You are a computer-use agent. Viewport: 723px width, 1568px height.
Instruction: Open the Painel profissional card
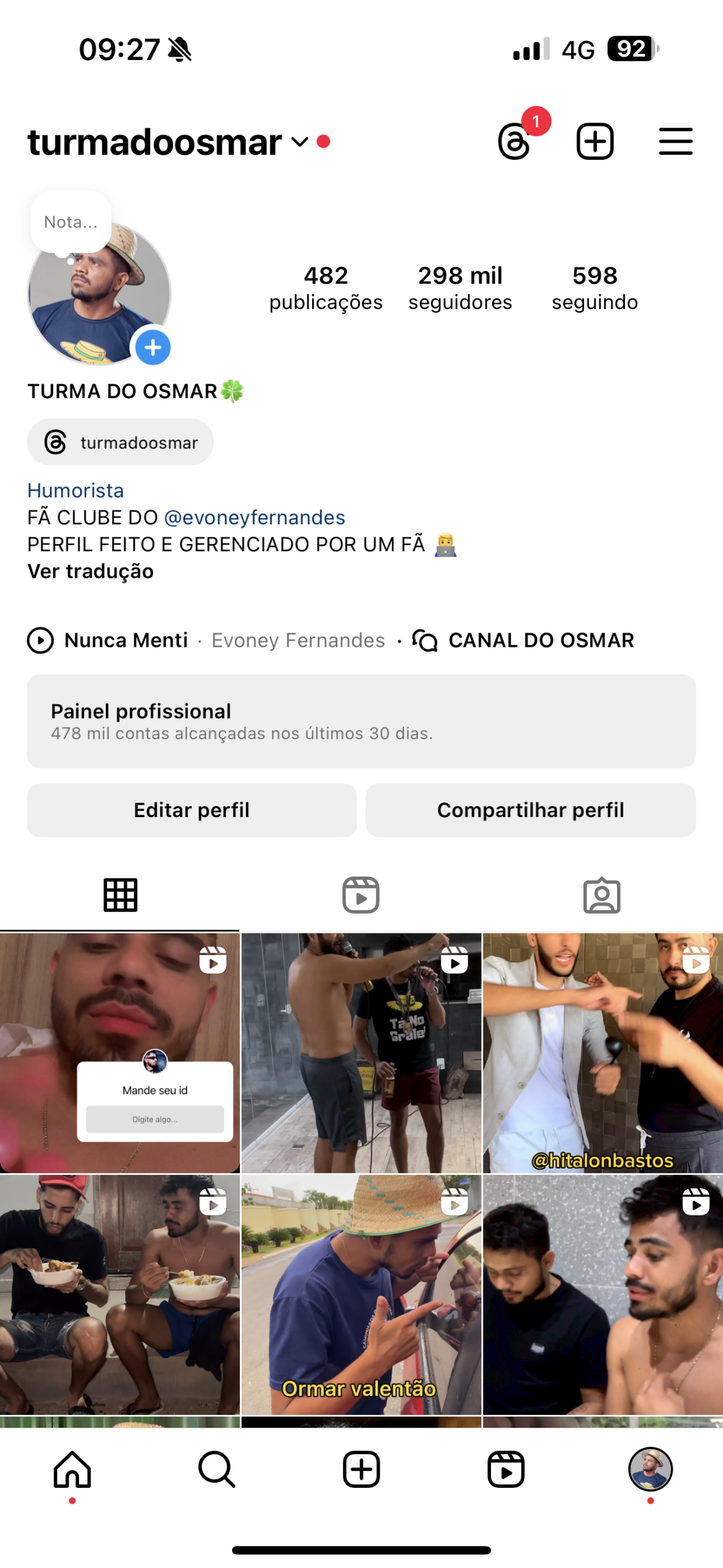tap(361, 721)
